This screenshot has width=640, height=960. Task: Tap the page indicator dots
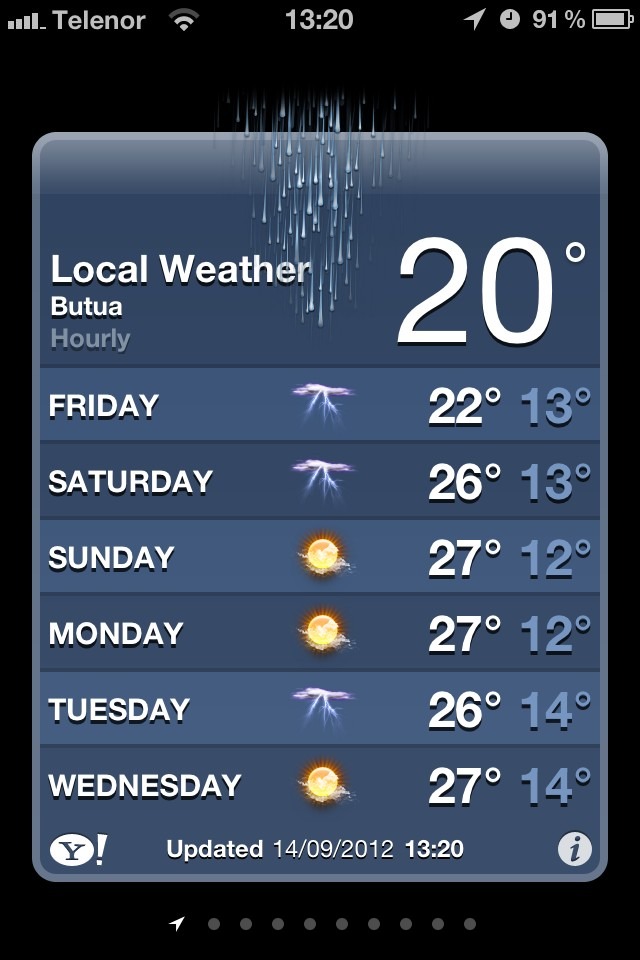325,924
